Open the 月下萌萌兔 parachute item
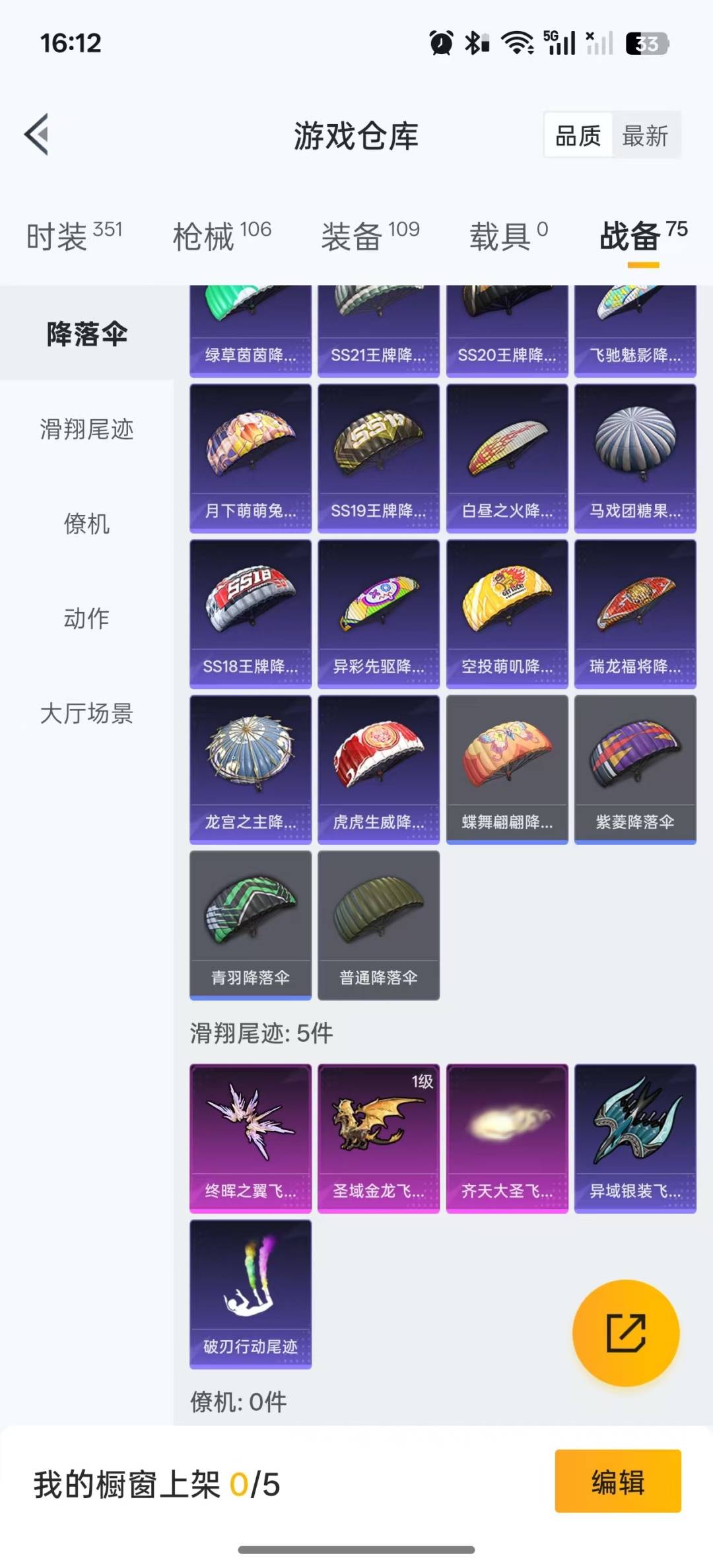Image resolution: width=713 pixels, height=1568 pixels. [250, 458]
